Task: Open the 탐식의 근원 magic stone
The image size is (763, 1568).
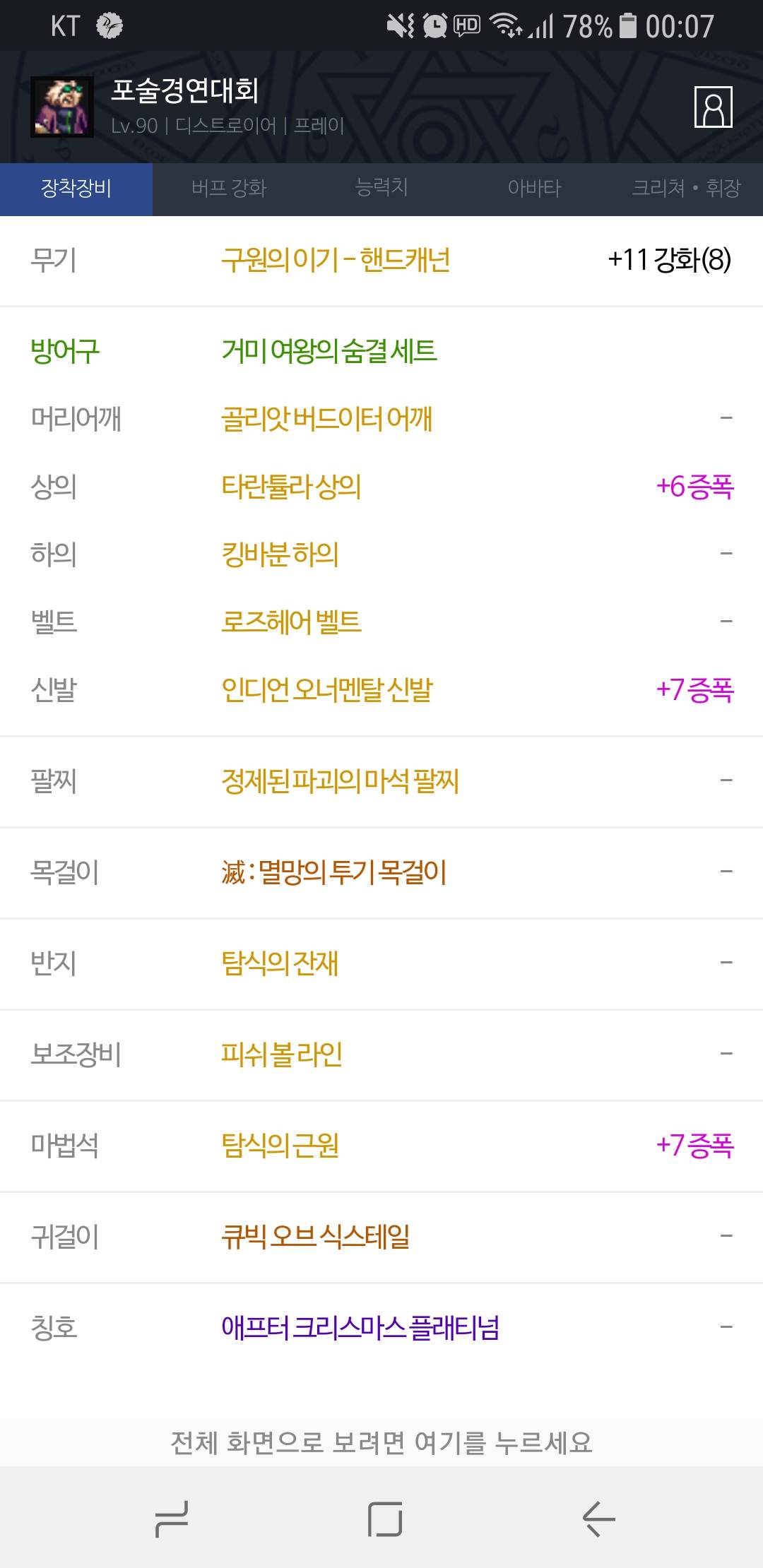Action: (280, 1146)
